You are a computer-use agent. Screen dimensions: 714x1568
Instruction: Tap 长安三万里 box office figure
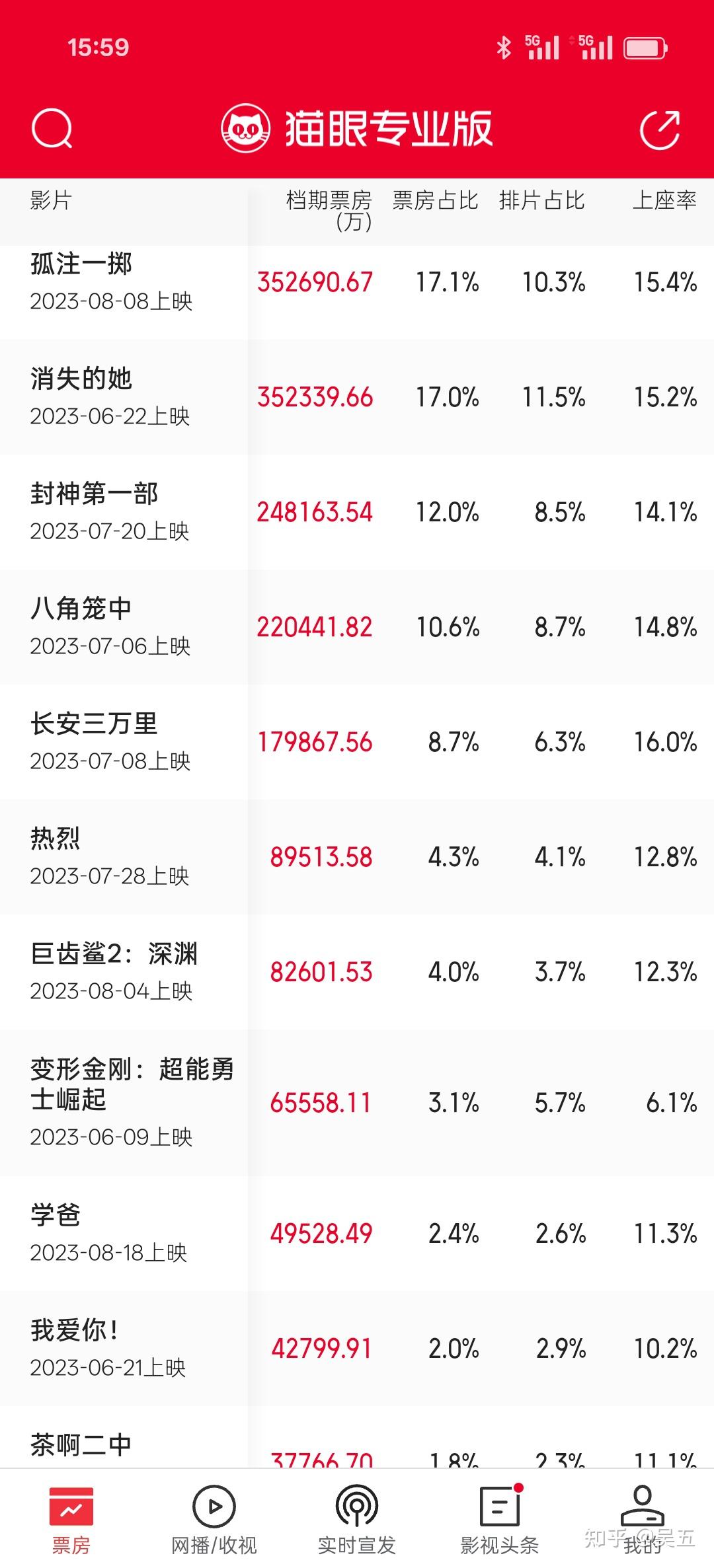(317, 743)
